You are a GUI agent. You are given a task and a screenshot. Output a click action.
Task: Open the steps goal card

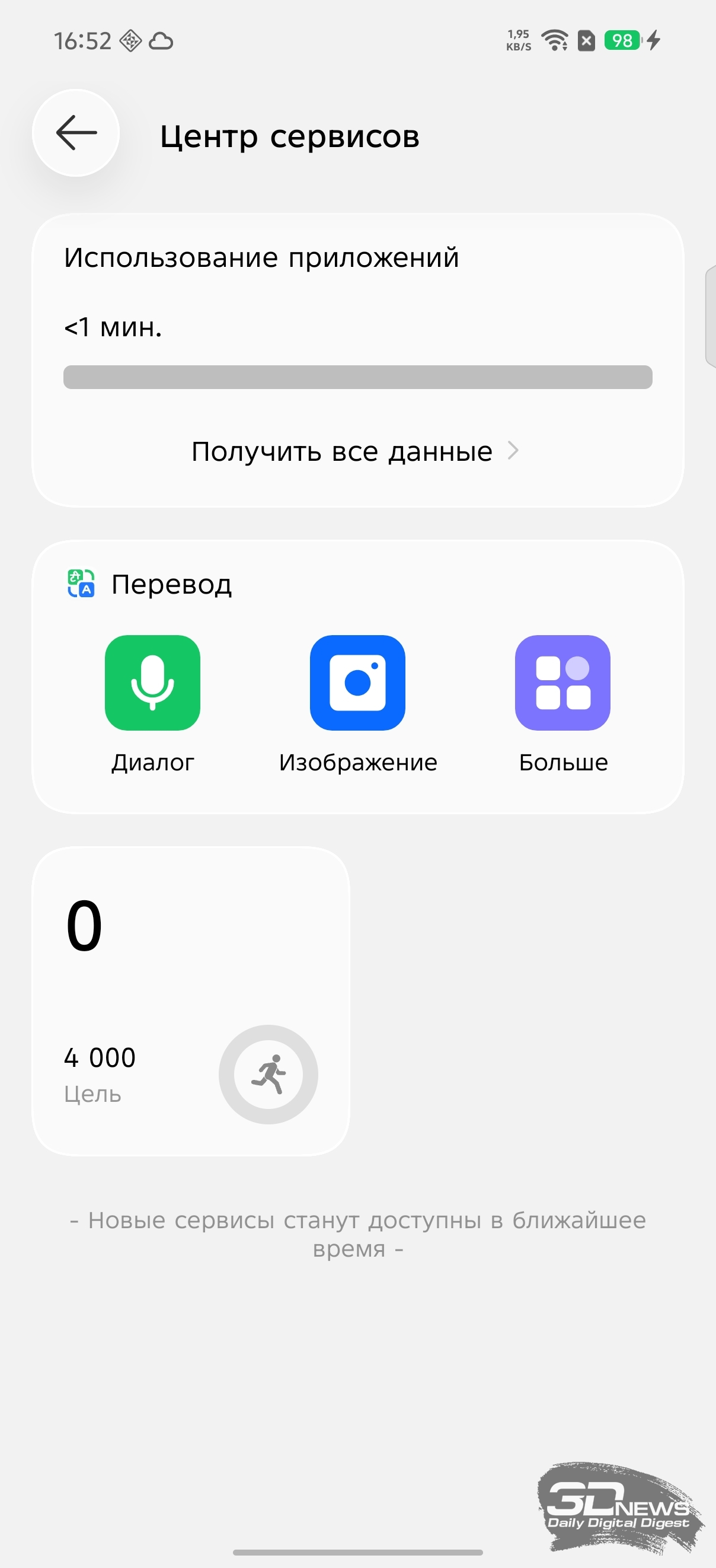point(190,1000)
